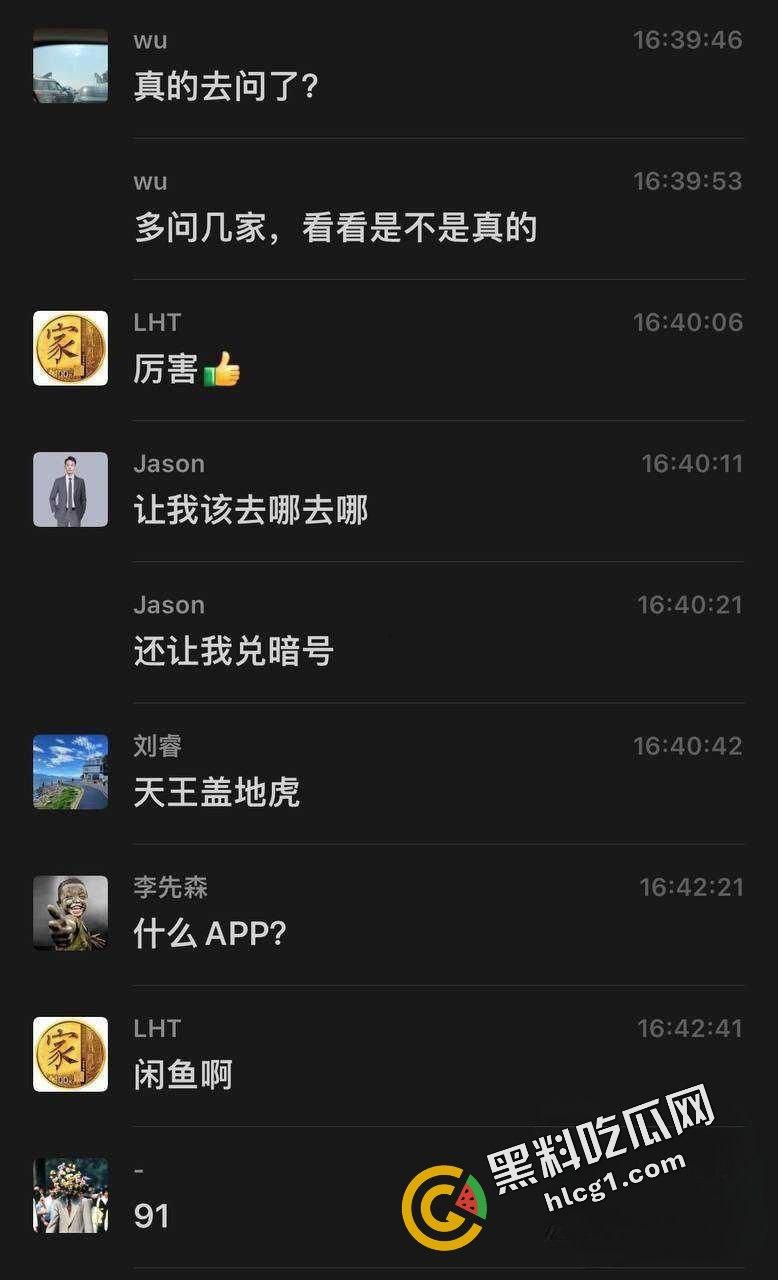Open Jason's suit portrait avatar
Viewport: 778px width, 1280px height.
pyautogui.click(x=70, y=488)
